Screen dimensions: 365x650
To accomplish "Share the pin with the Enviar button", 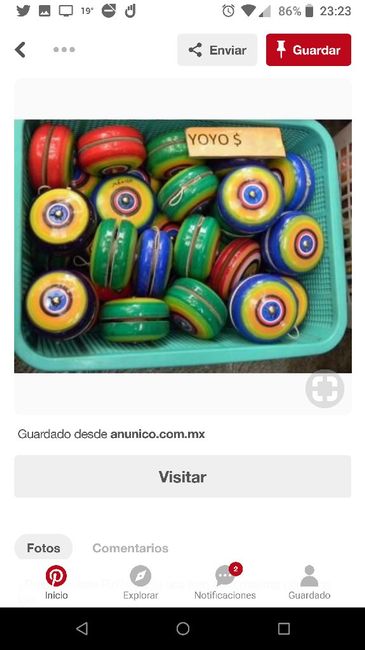I will [217, 50].
